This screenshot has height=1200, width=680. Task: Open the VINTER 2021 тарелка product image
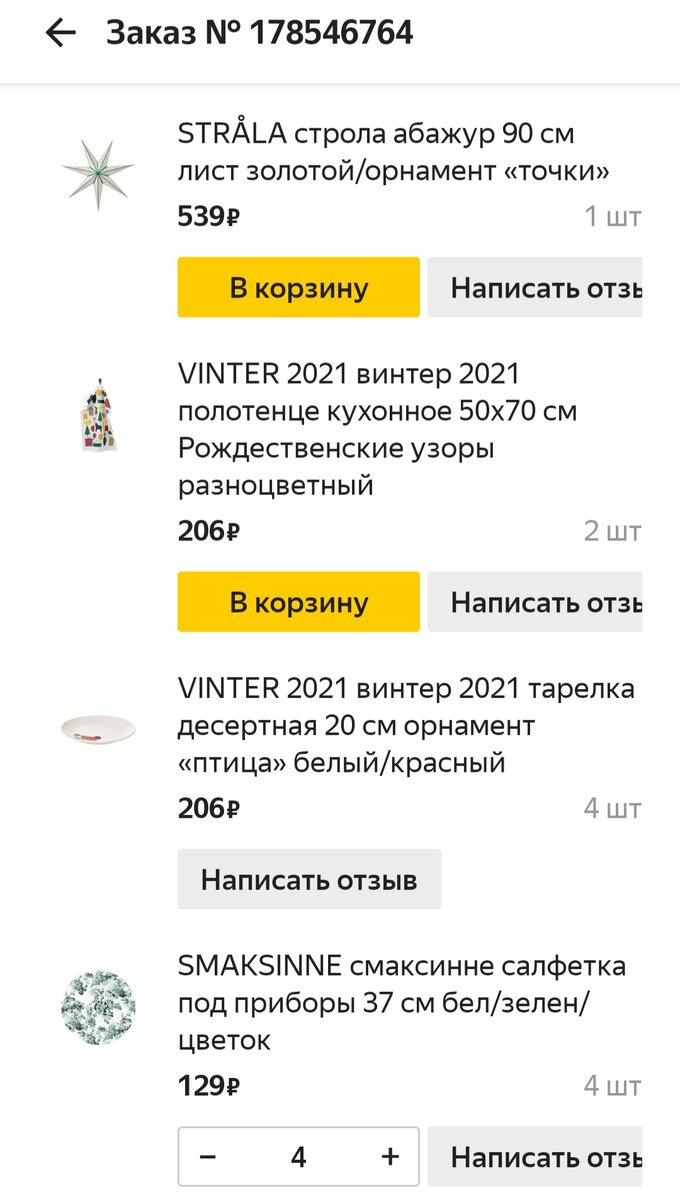pos(97,727)
